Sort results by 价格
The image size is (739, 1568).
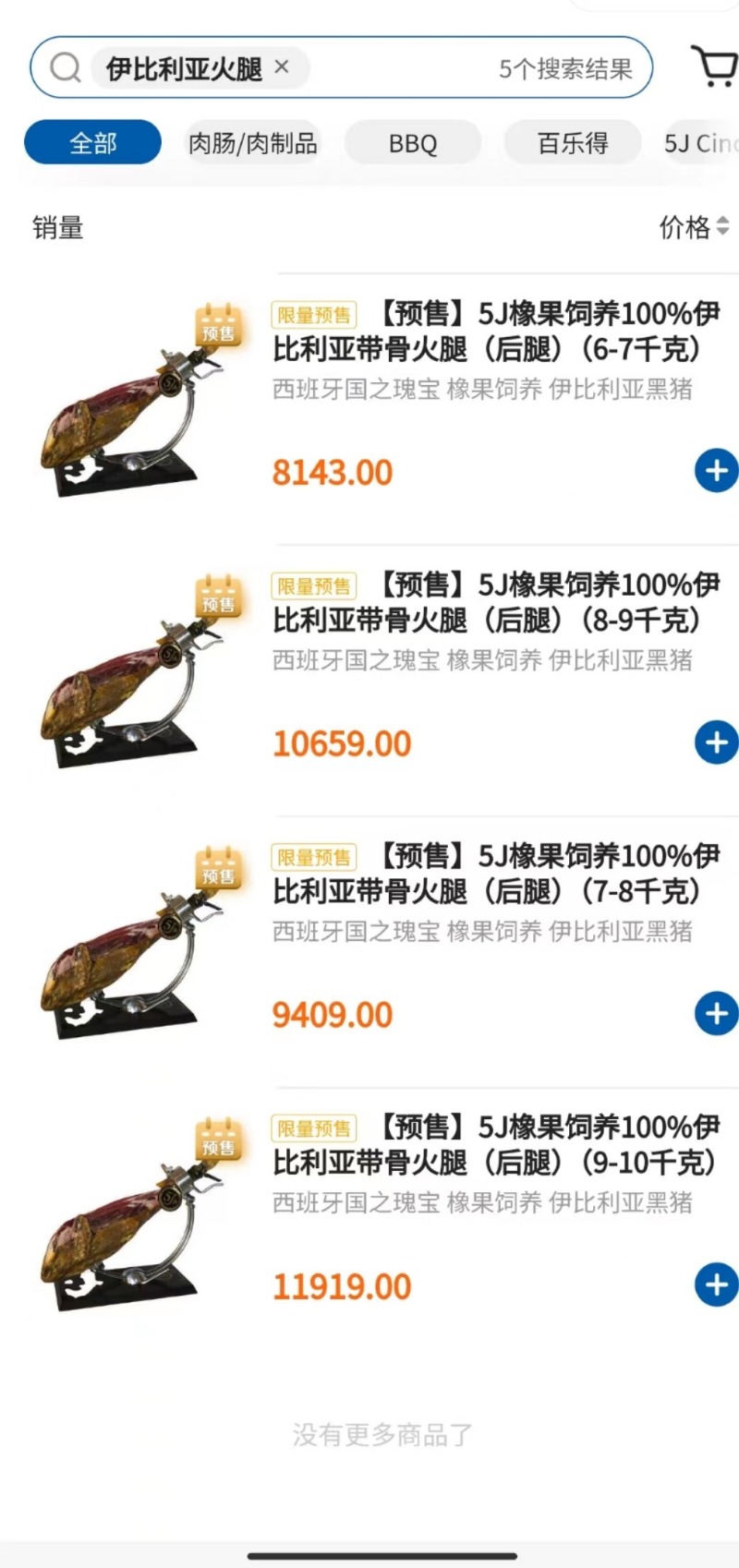coord(694,226)
